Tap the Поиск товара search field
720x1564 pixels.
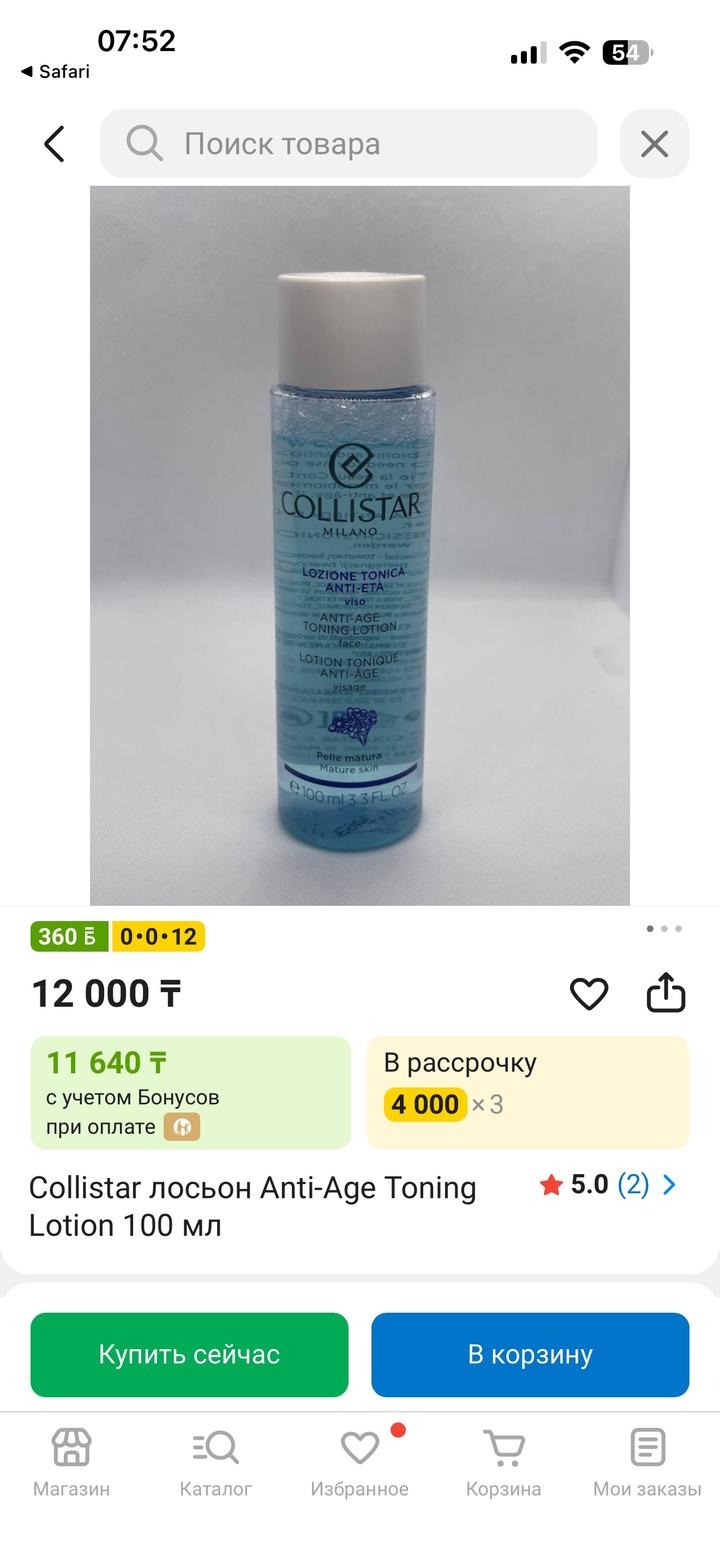click(348, 144)
